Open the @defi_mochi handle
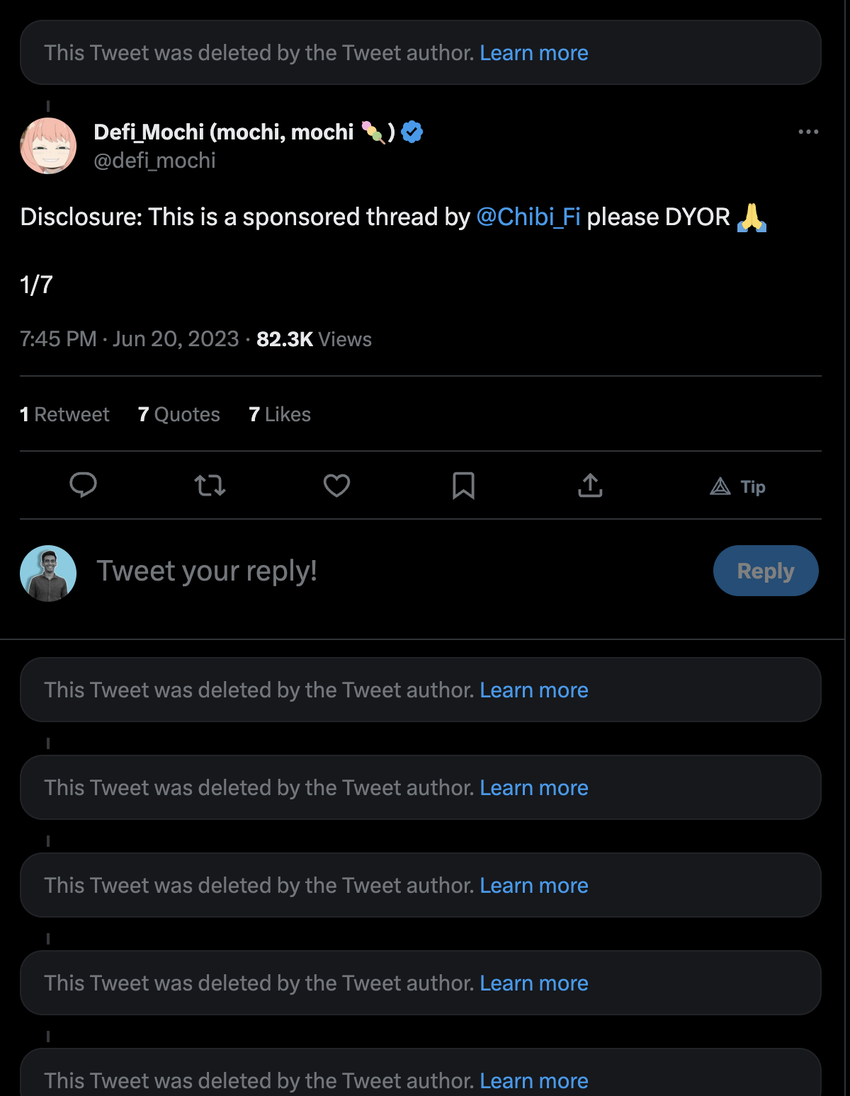Image resolution: width=850 pixels, height=1096 pixels. coord(154,160)
